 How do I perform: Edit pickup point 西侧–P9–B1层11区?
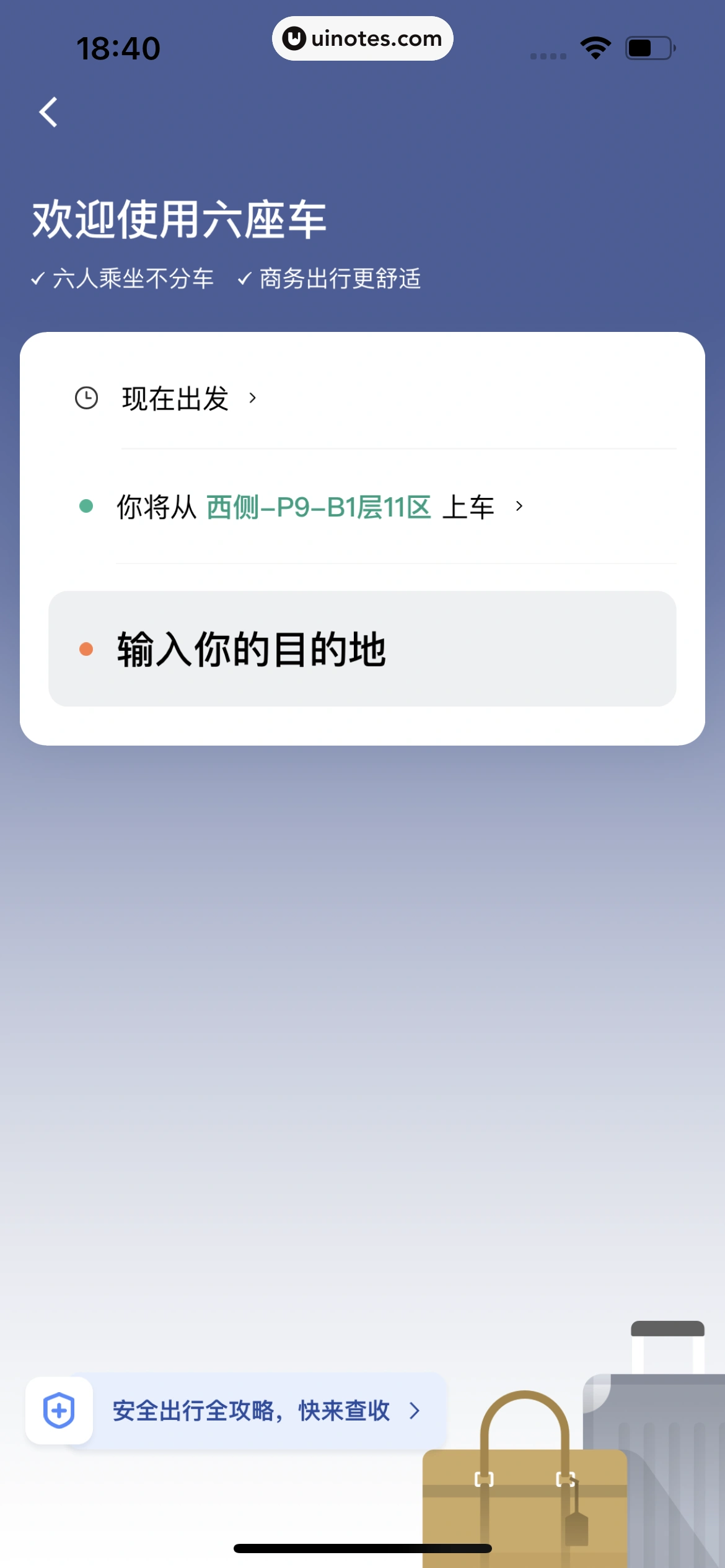319,507
